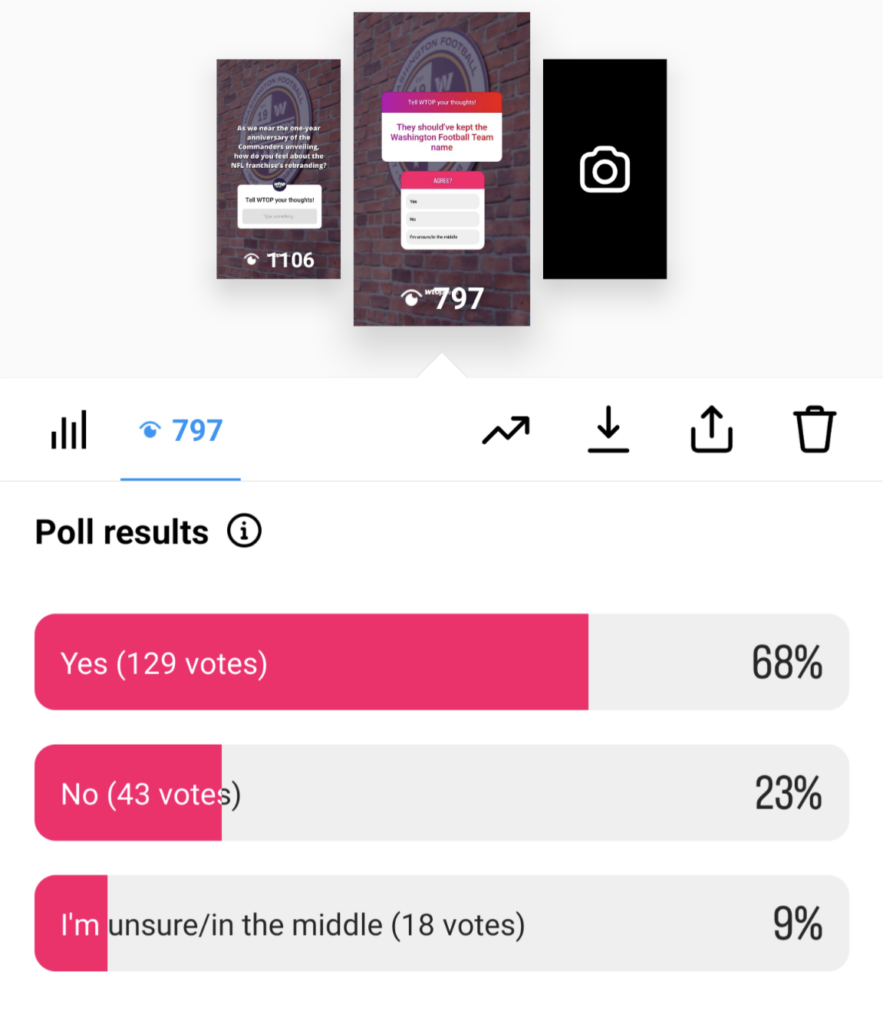Screen dimensions: 883x1024
Task: View voters for I'm unsure/in the middle
Action: tap(441, 924)
